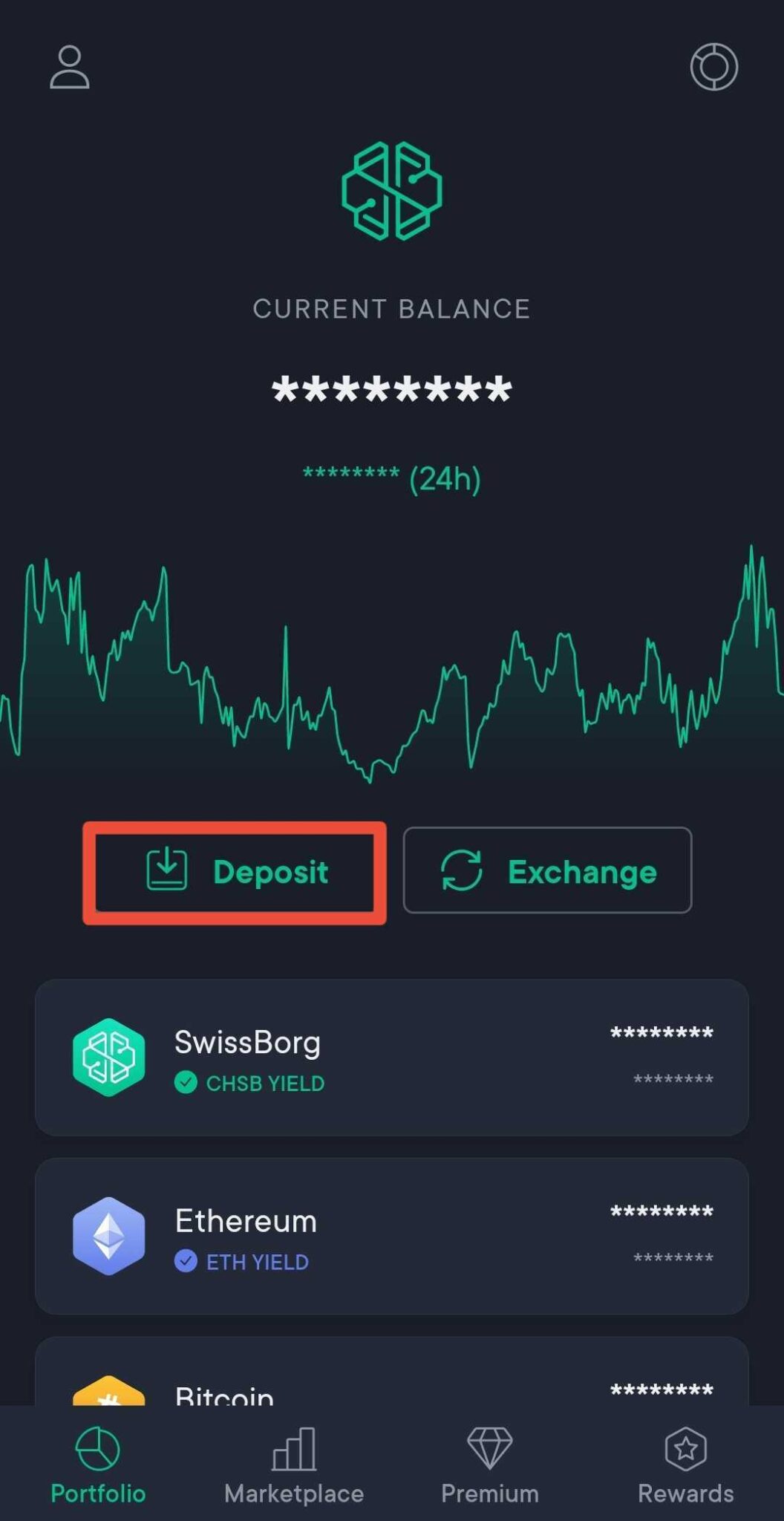784x1521 pixels.
Task: Click the donut chart icon top right
Action: pyautogui.click(x=713, y=67)
